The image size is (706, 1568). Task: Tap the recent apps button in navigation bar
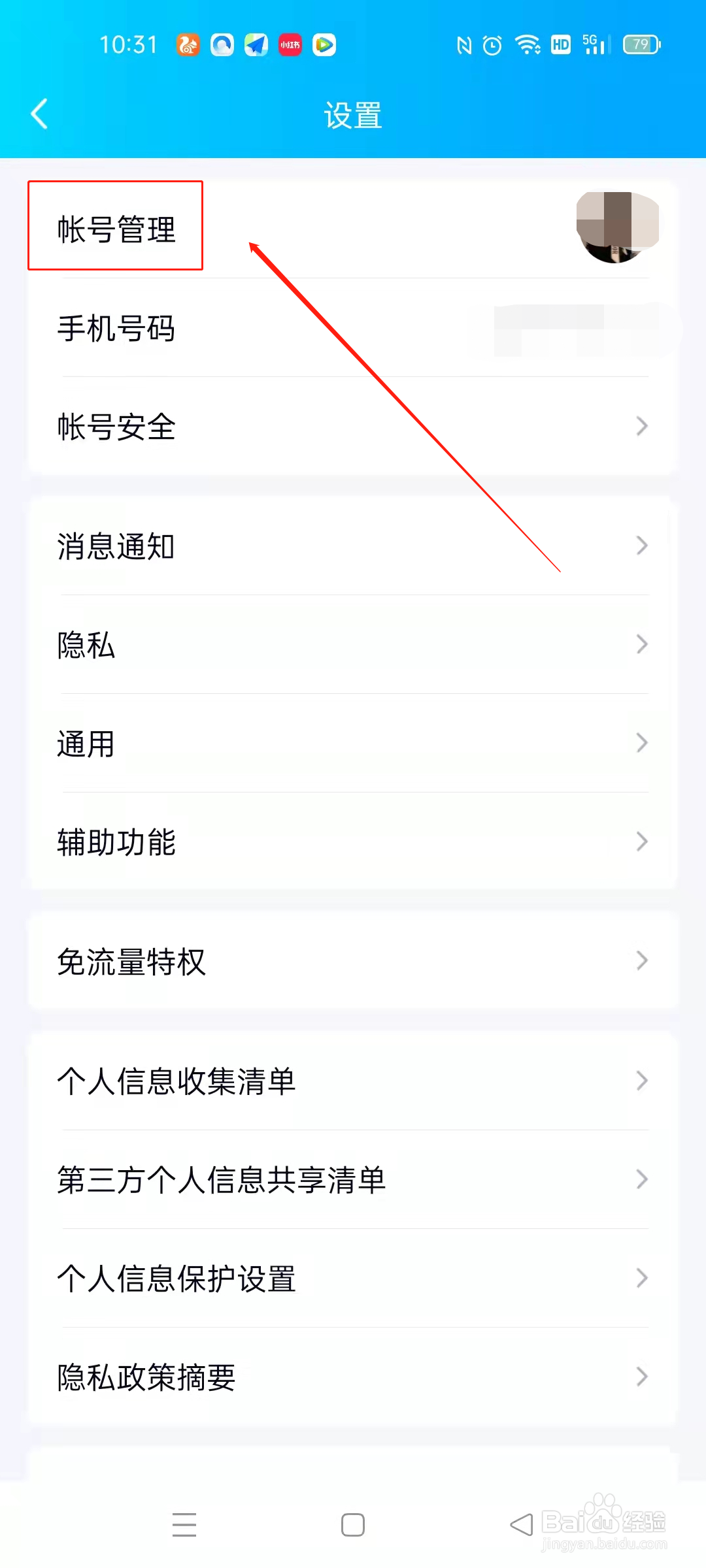point(185,1525)
